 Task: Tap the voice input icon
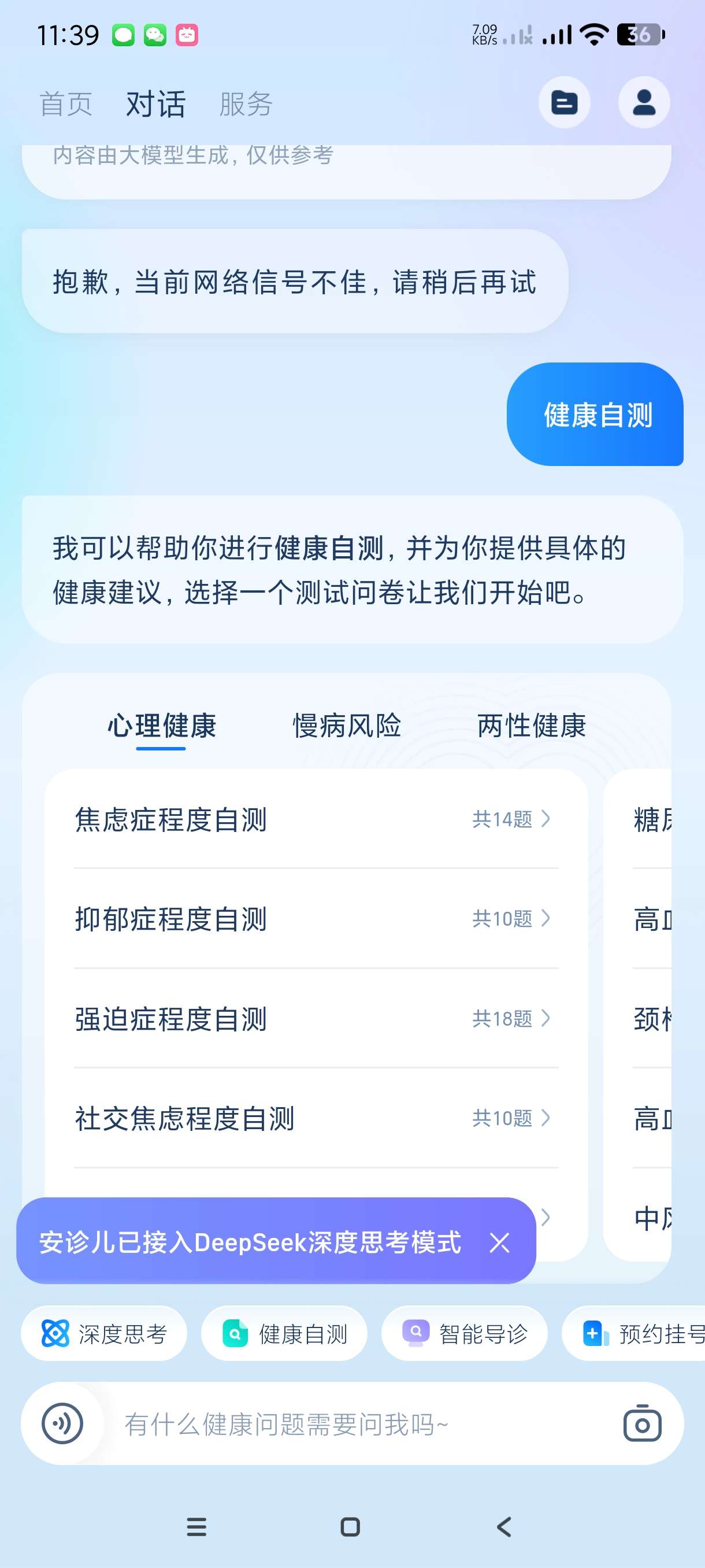62,1423
